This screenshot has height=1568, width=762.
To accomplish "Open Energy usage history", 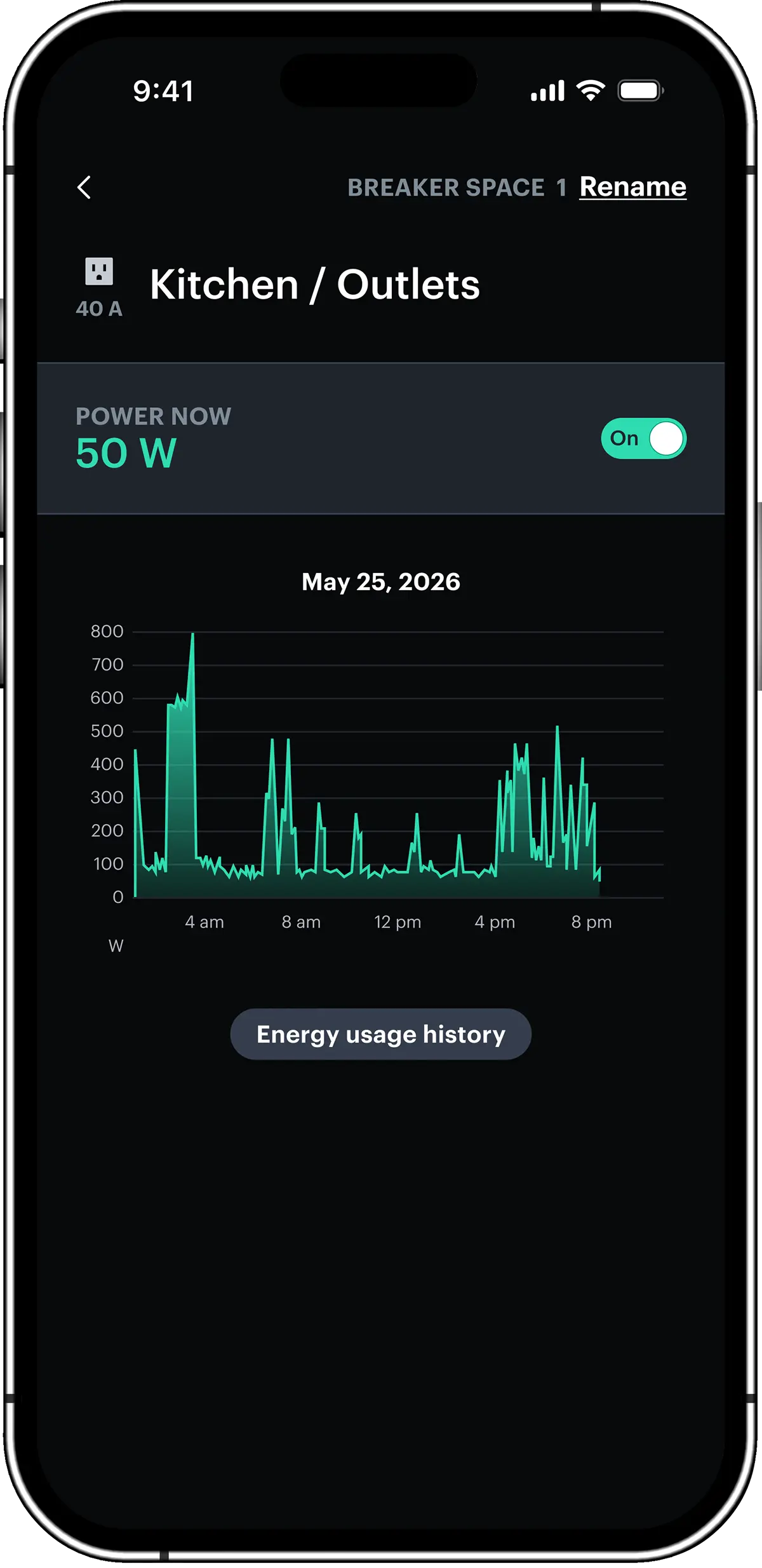I will coord(380,1034).
